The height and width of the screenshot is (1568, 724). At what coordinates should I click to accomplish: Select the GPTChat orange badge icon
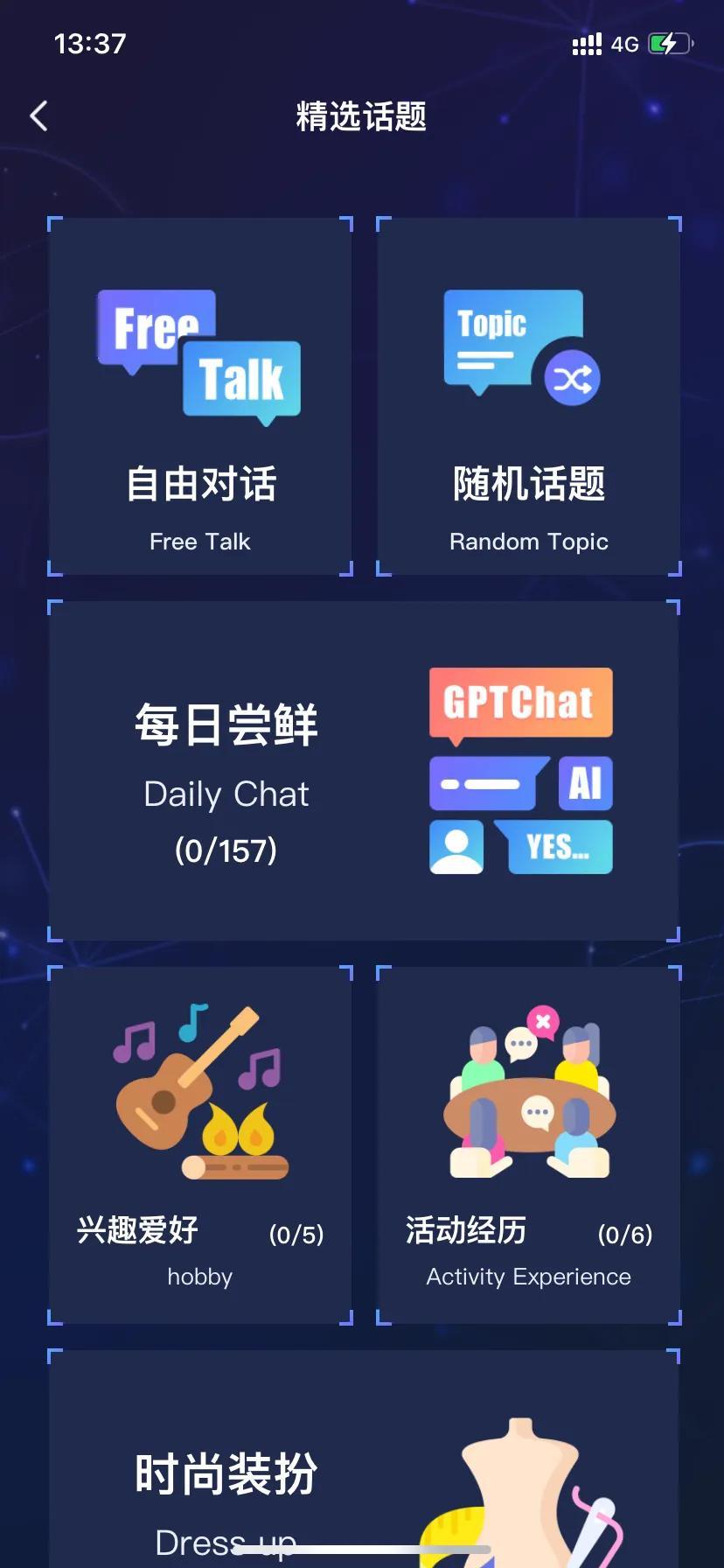[x=520, y=702]
